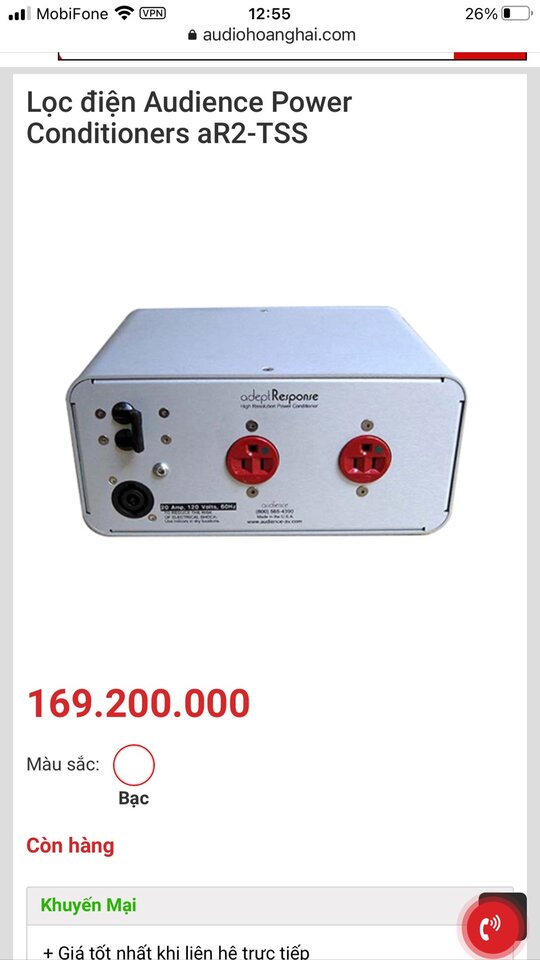Select the Bạc color swatch
The height and width of the screenshot is (960, 540).
point(133,765)
